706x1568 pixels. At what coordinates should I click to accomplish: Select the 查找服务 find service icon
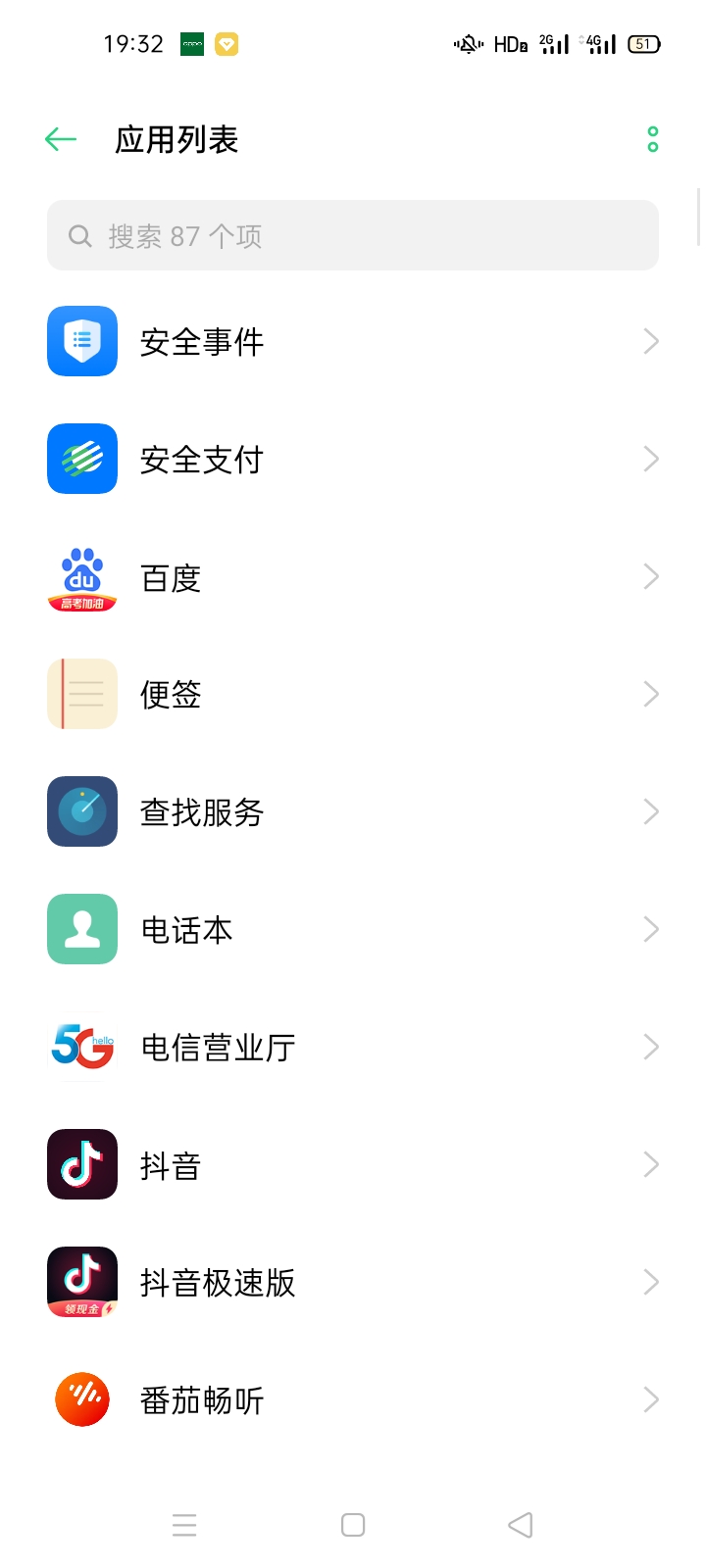coord(81,810)
